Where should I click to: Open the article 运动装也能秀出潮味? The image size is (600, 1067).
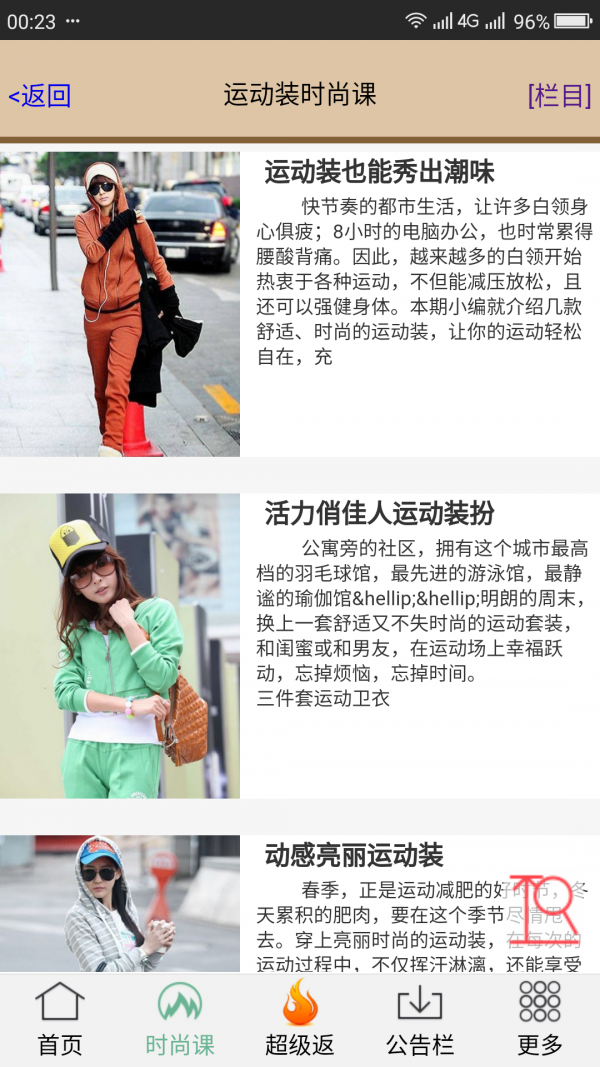(379, 172)
